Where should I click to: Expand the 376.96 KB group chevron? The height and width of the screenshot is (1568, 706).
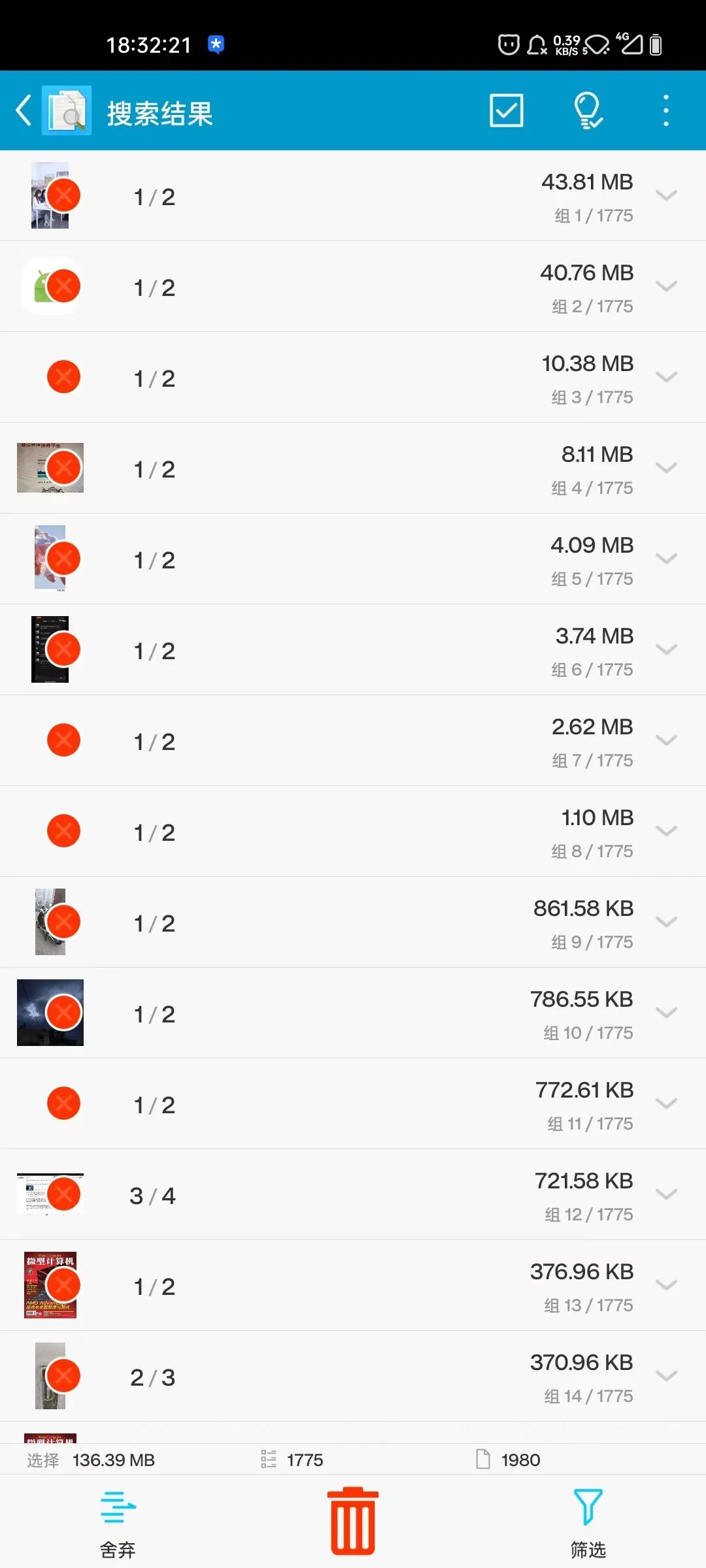pos(666,1285)
